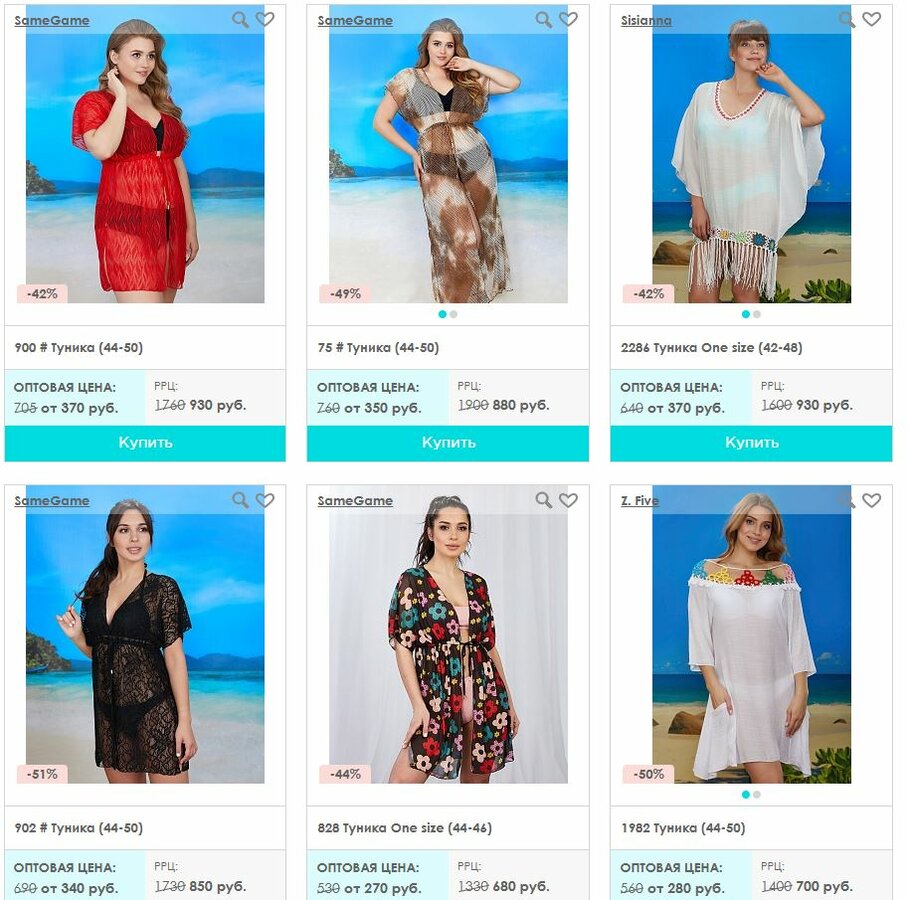The image size is (908, 900).
Task: Zoom tunic 900 with the magnifier icon
Action: coord(240,19)
